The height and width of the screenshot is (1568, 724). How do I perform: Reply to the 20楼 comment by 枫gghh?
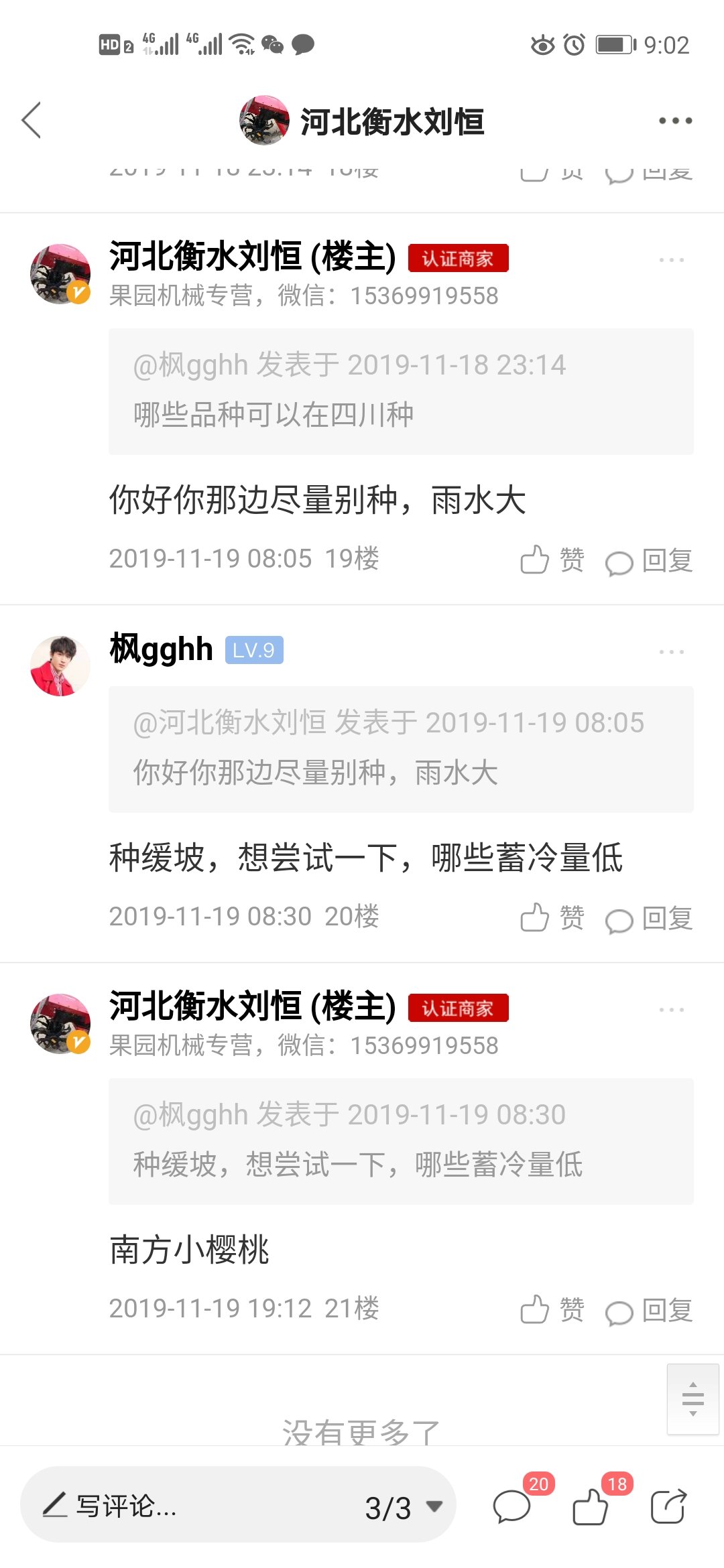[x=649, y=919]
